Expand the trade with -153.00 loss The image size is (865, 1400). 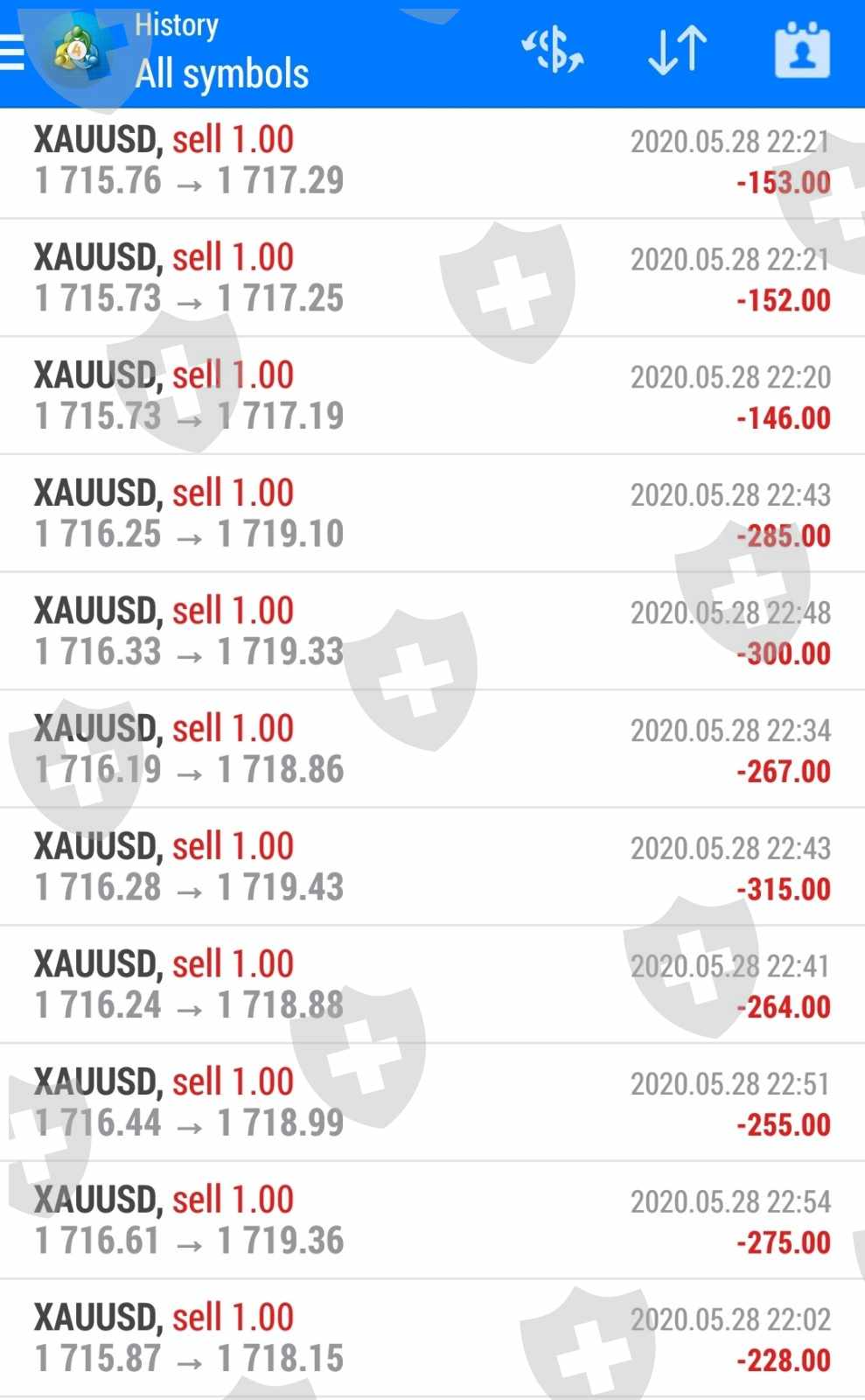click(x=432, y=162)
